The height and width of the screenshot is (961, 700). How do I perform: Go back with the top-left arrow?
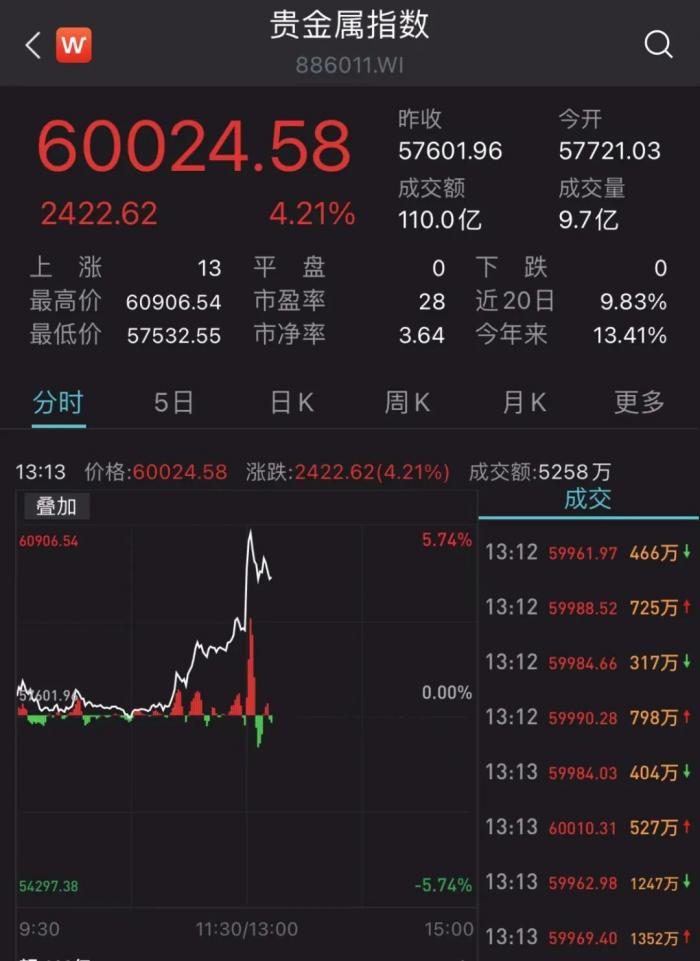pyautogui.click(x=32, y=45)
